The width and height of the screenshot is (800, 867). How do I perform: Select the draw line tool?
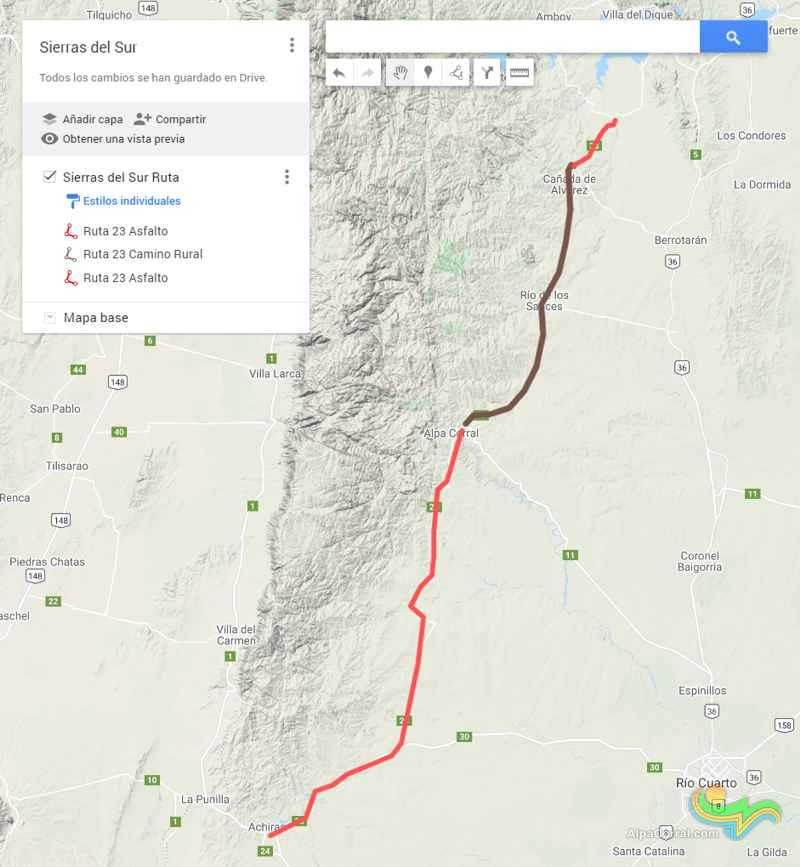tap(456, 73)
